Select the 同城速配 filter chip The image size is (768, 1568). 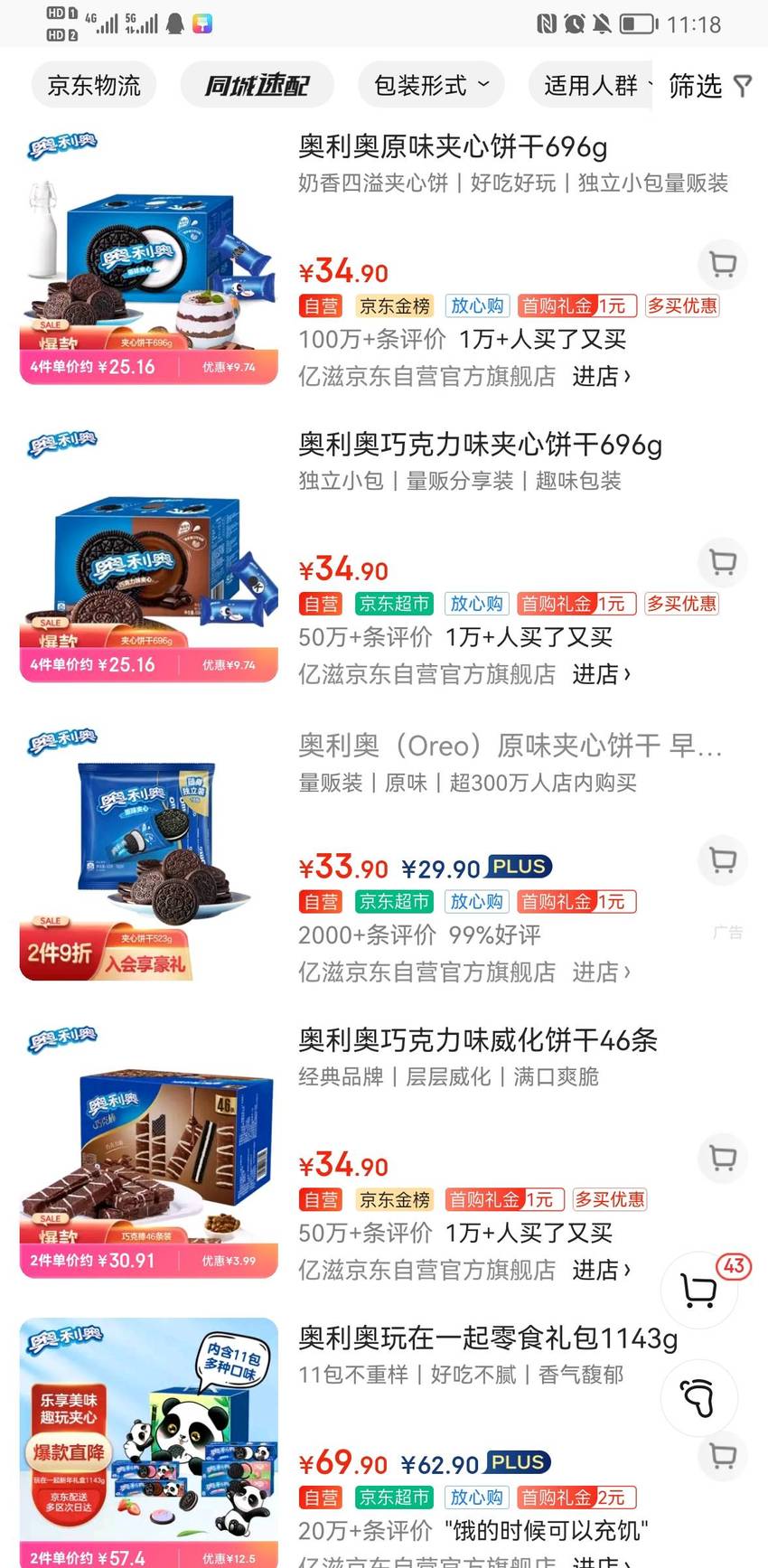[257, 86]
